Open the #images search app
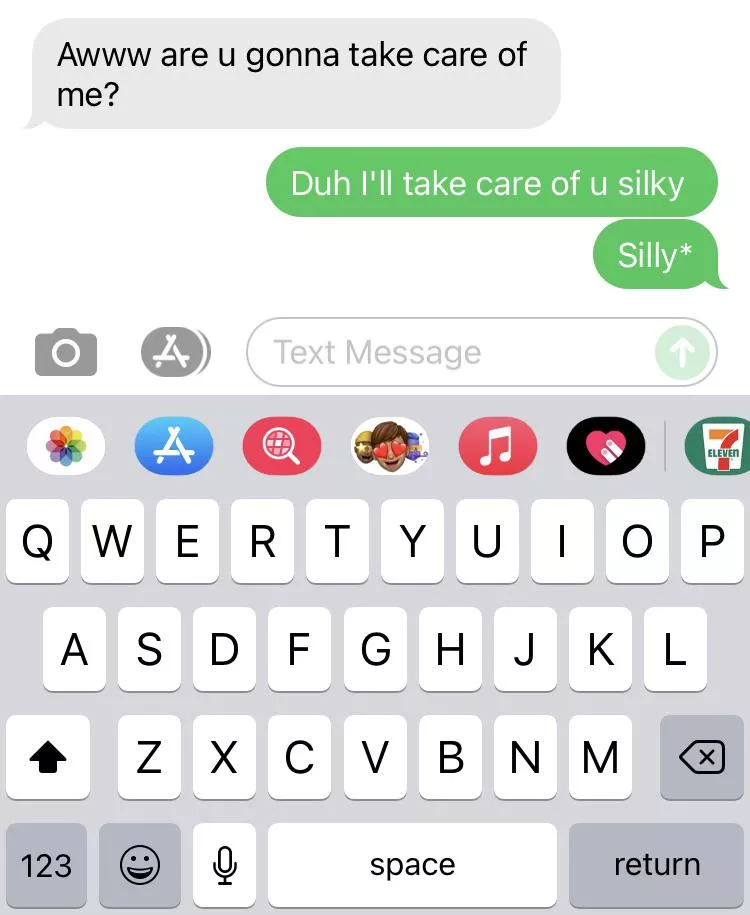750x915 pixels. click(x=282, y=446)
